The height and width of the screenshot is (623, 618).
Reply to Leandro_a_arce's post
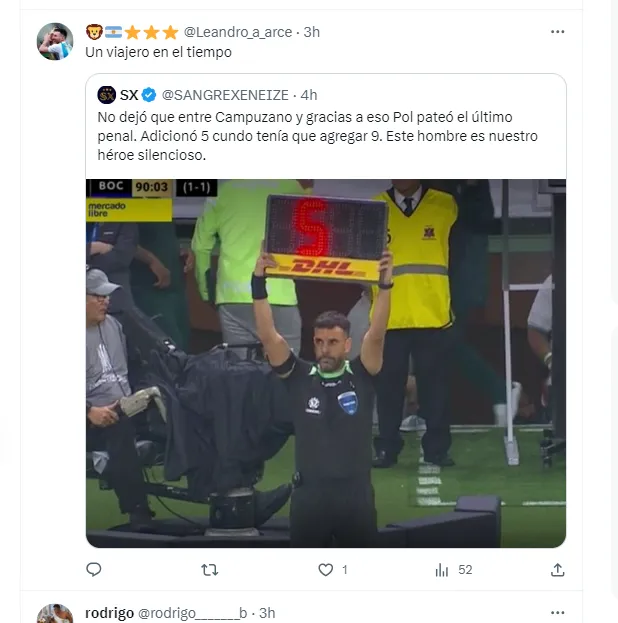94,570
